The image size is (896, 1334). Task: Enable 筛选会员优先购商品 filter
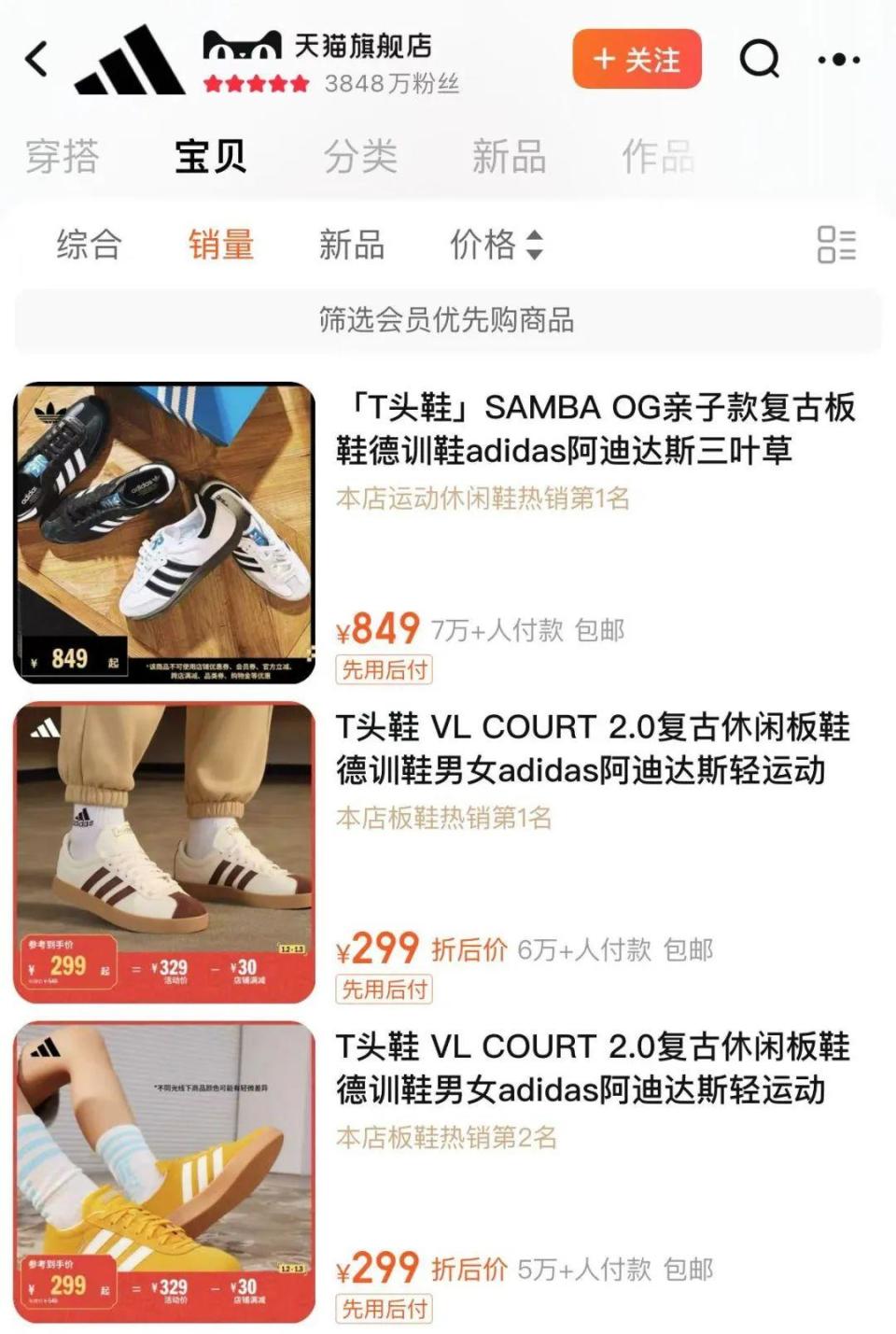[448, 318]
